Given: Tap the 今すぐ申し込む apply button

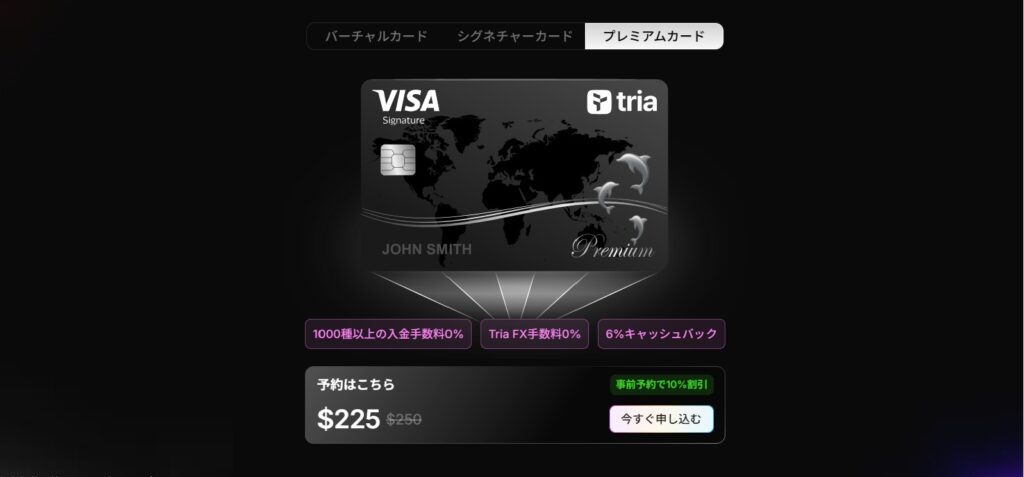Looking at the screenshot, I should coord(661,419).
